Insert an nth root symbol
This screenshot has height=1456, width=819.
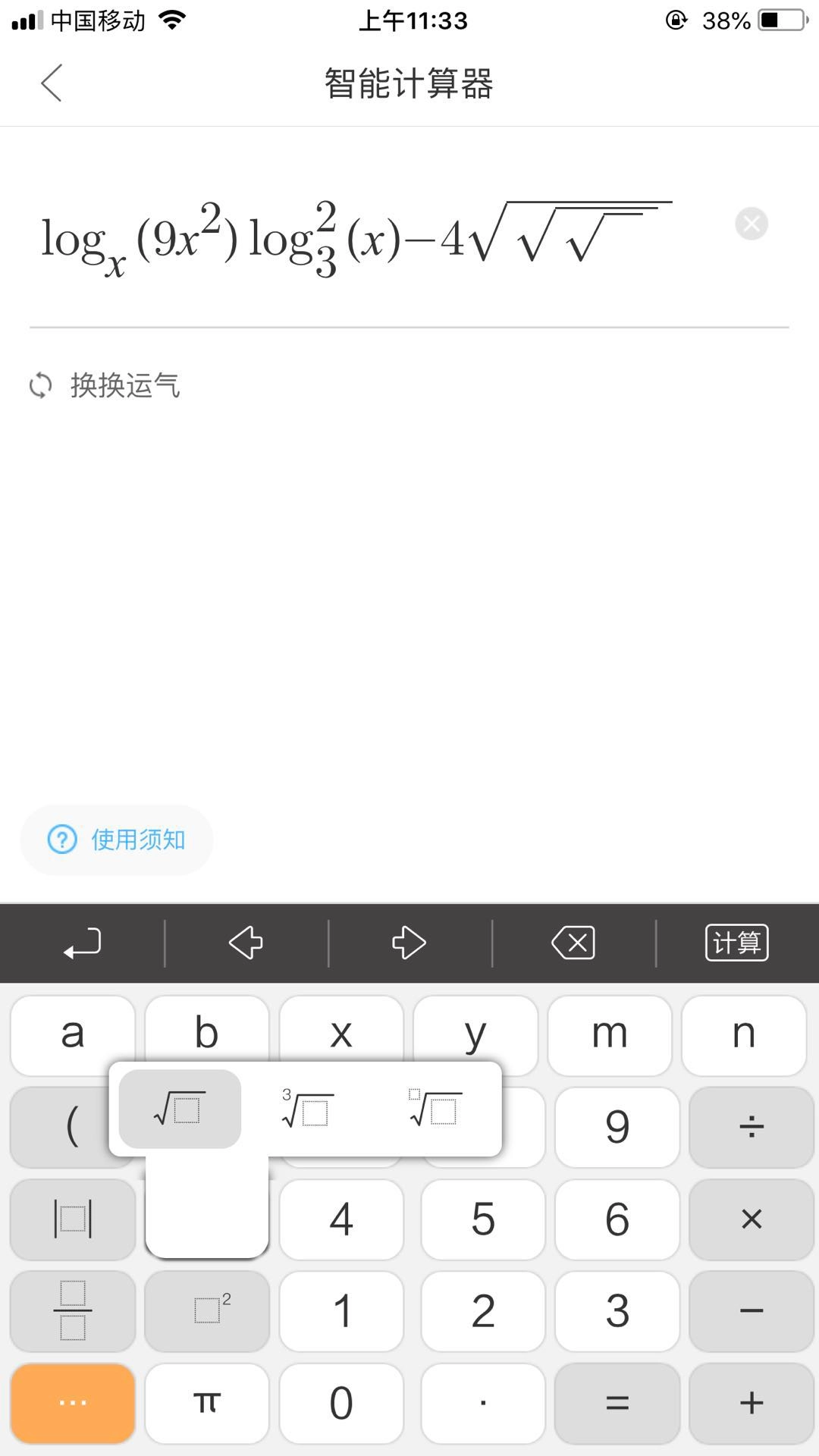(435, 1109)
